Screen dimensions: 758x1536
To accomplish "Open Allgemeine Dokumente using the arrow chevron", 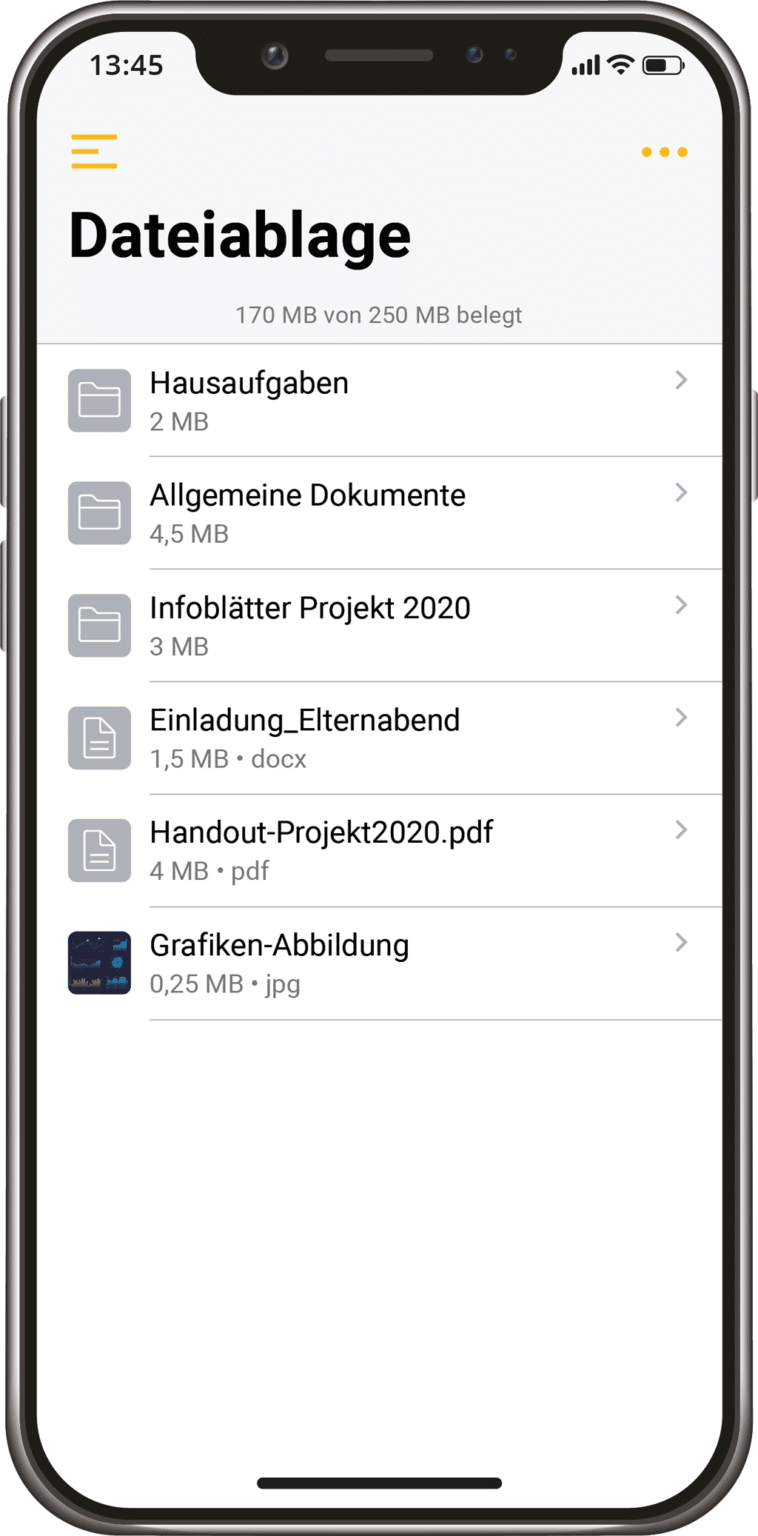I will click(681, 493).
